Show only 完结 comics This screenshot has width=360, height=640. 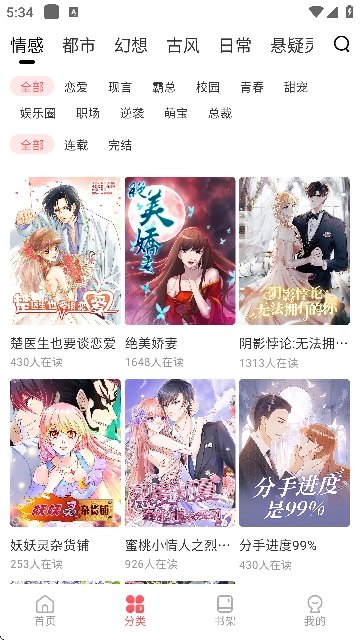[120, 145]
